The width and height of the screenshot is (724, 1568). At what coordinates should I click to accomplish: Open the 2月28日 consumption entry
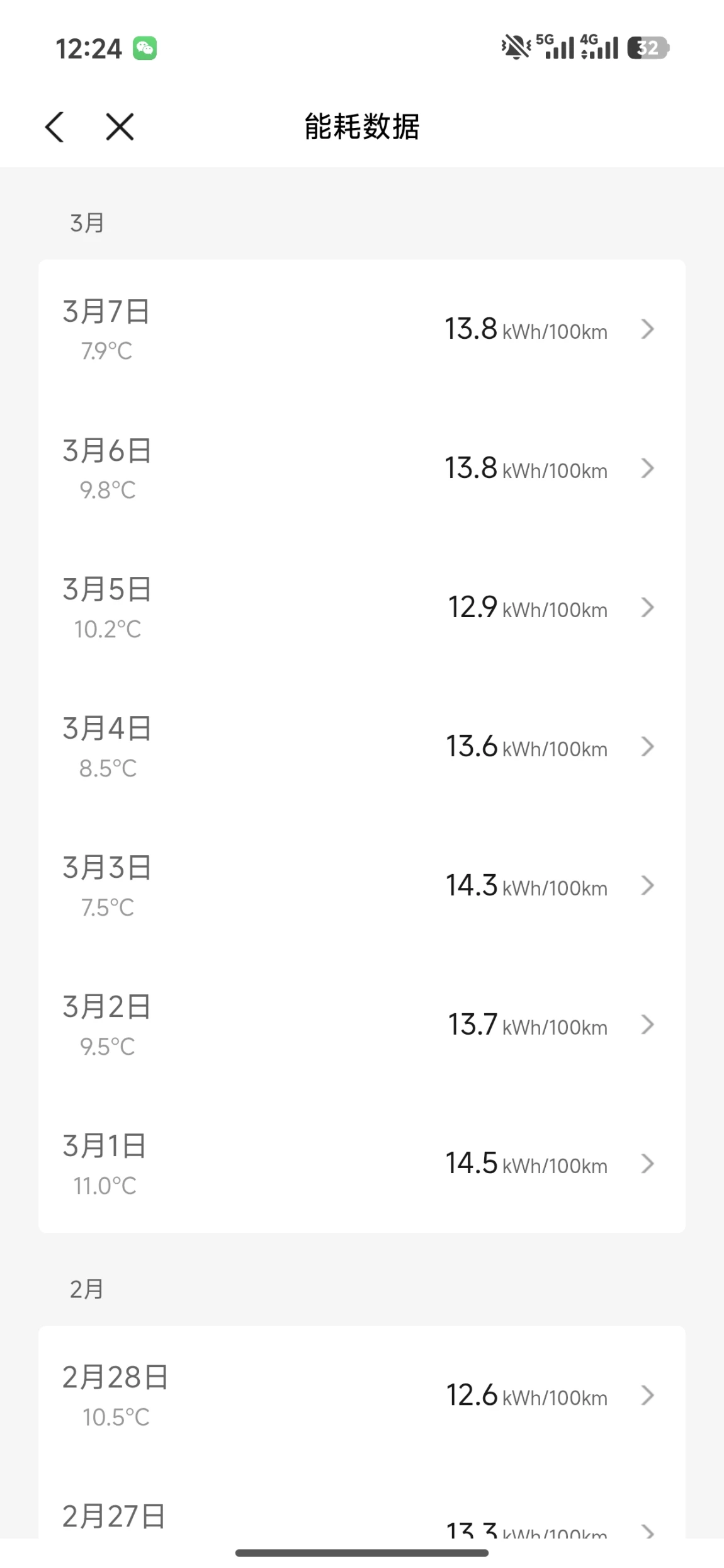tap(361, 1396)
